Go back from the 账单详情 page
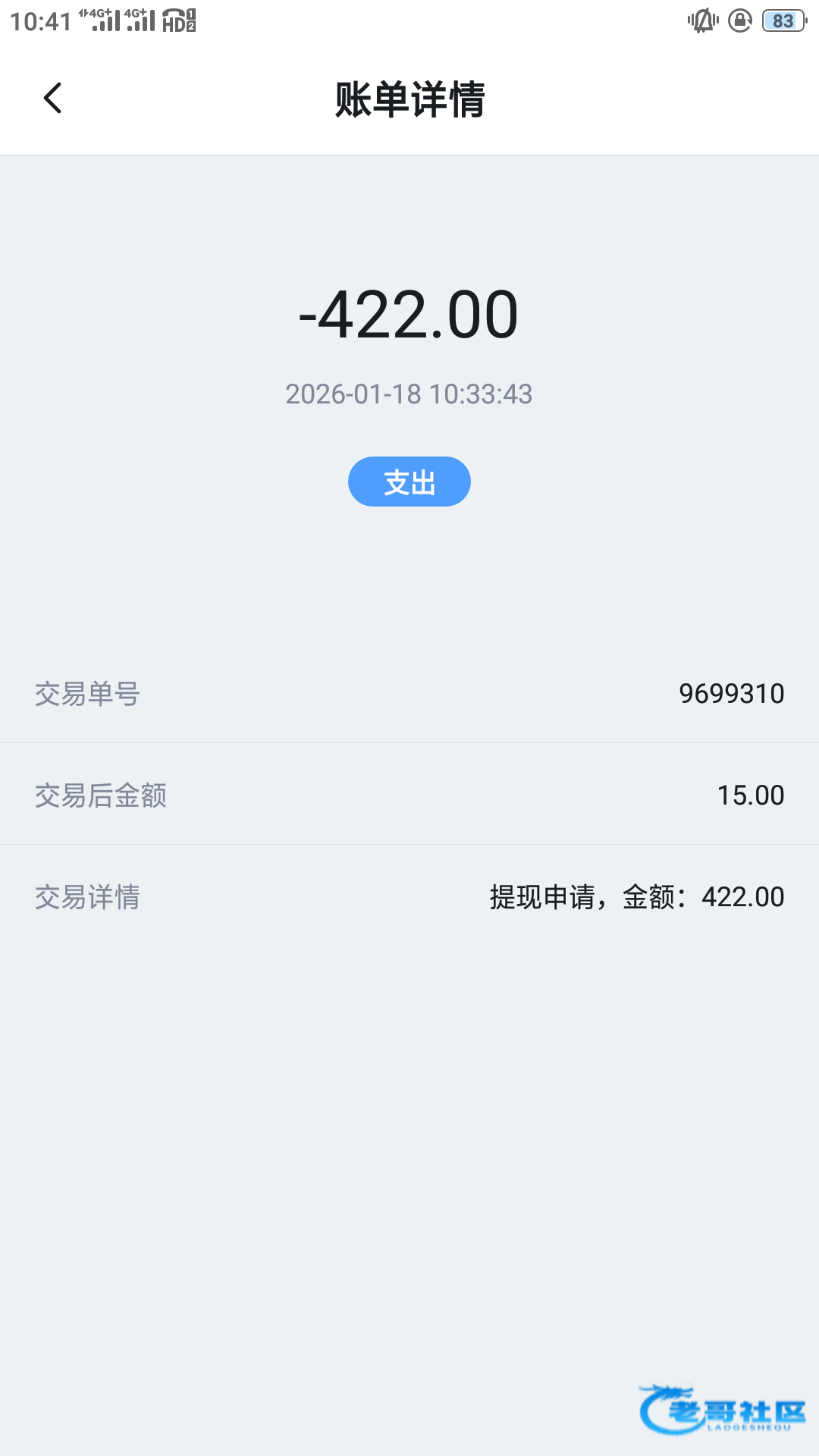The width and height of the screenshot is (819, 1456). 52,99
